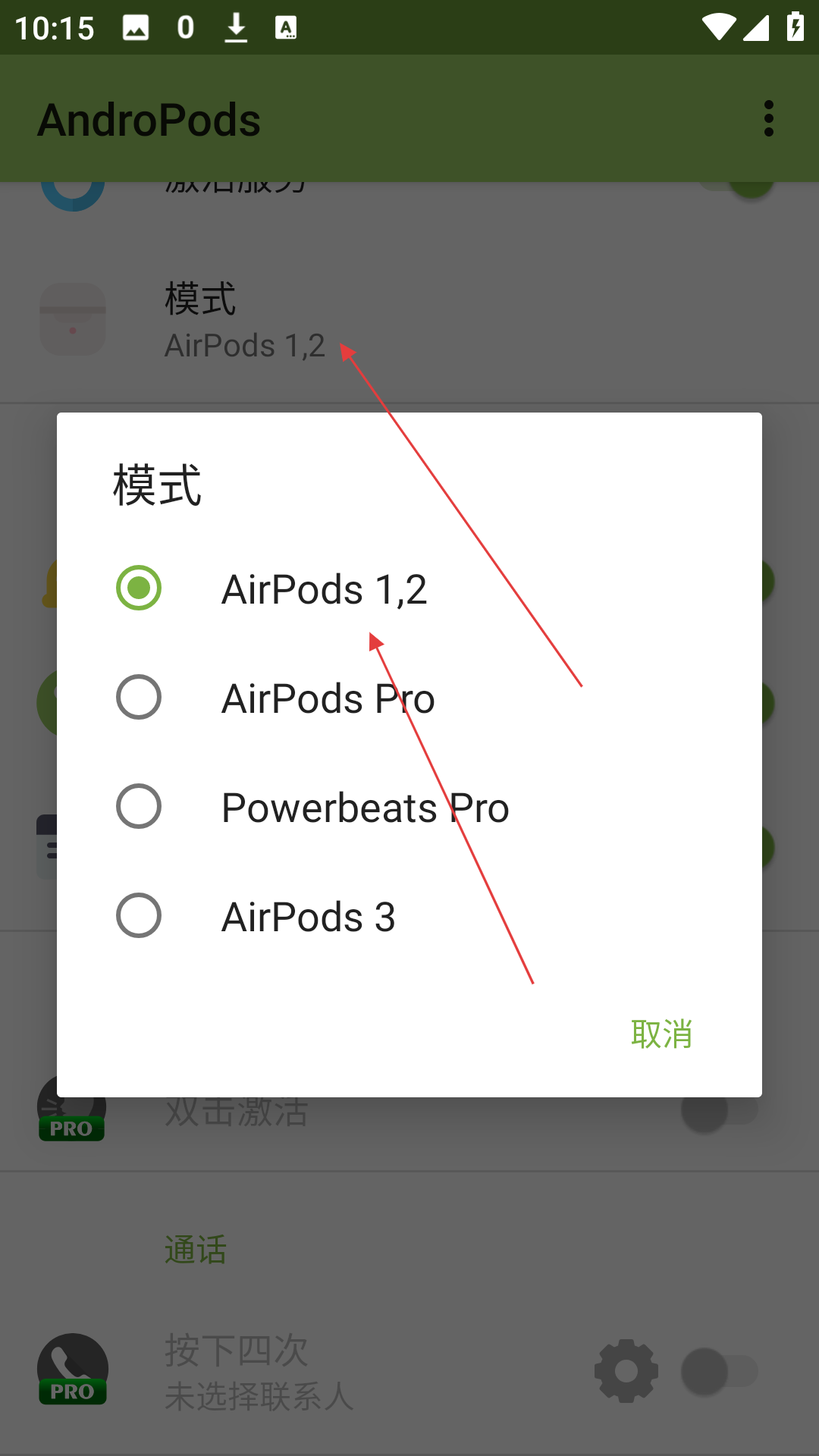
Task: Dismiss the dialog with 取消
Action: tap(661, 1034)
